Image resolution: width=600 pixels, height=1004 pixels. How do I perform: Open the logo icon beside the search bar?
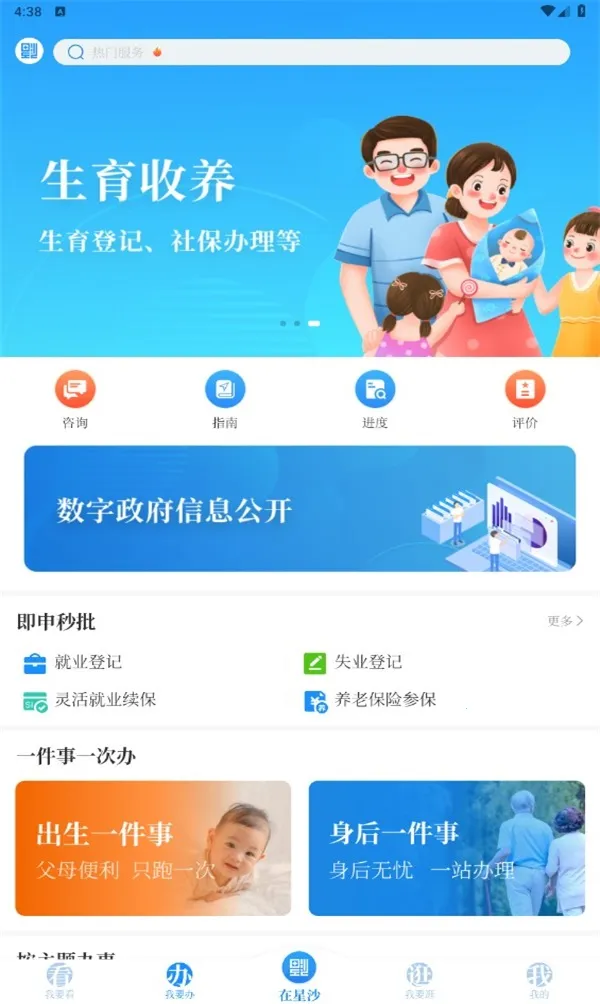(29, 51)
